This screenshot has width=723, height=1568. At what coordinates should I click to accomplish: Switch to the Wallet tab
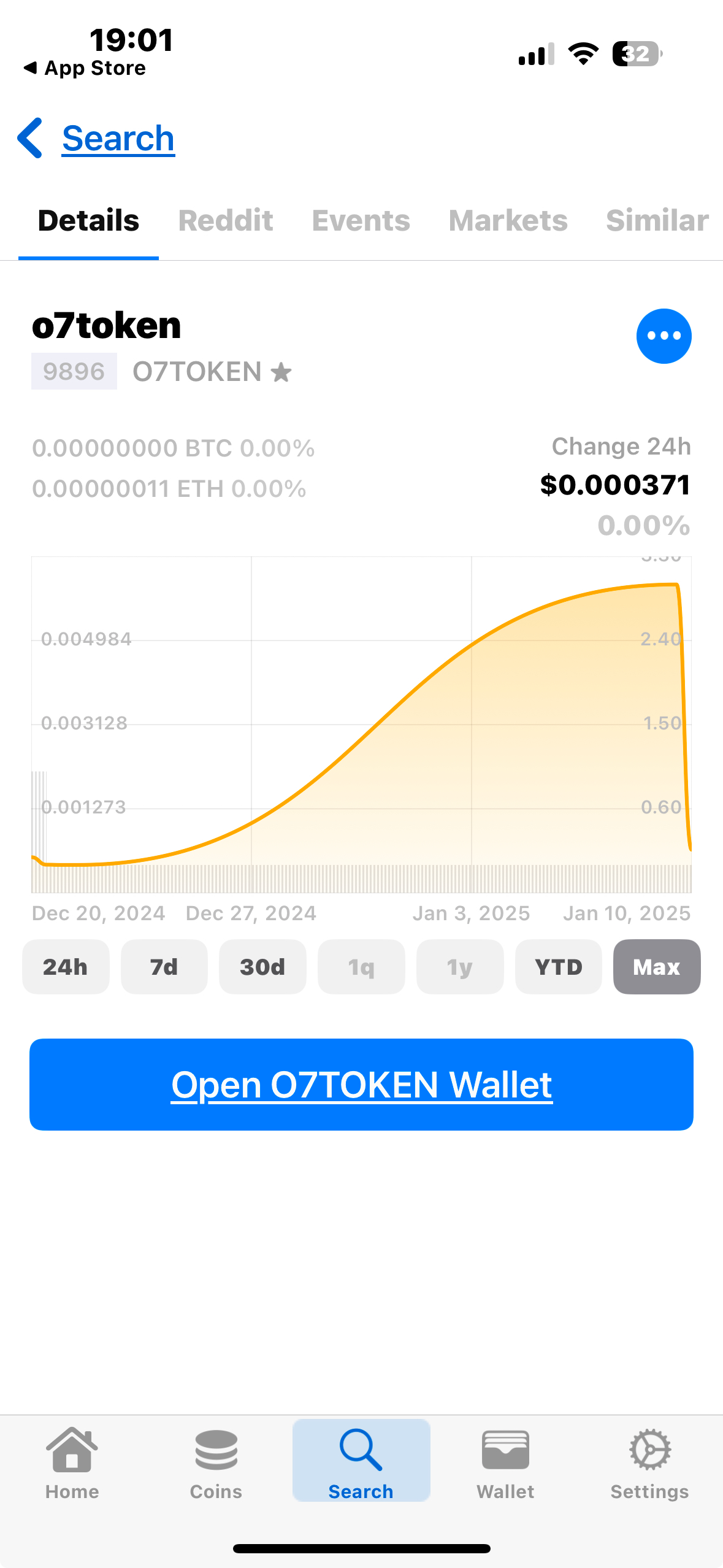pos(505,1462)
